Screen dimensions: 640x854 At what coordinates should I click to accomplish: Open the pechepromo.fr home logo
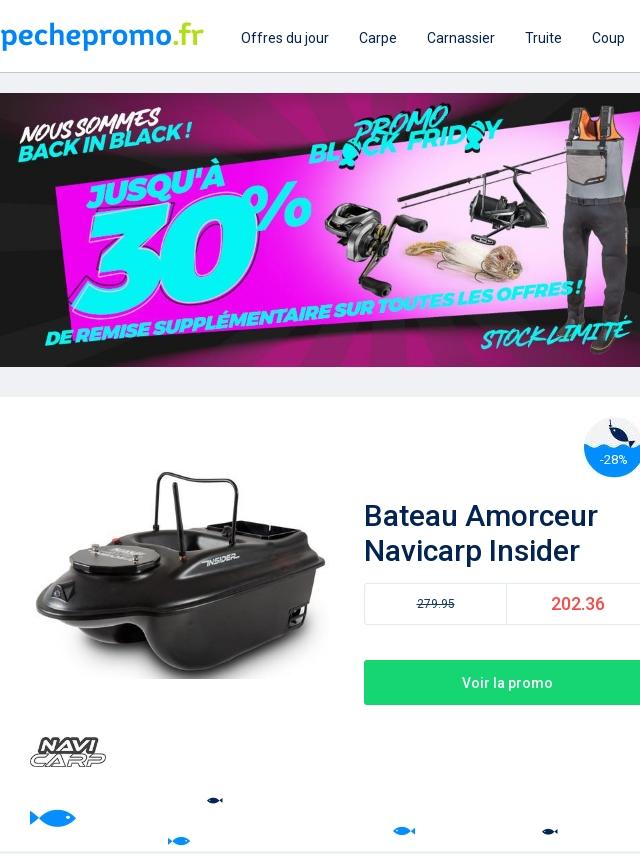101,37
